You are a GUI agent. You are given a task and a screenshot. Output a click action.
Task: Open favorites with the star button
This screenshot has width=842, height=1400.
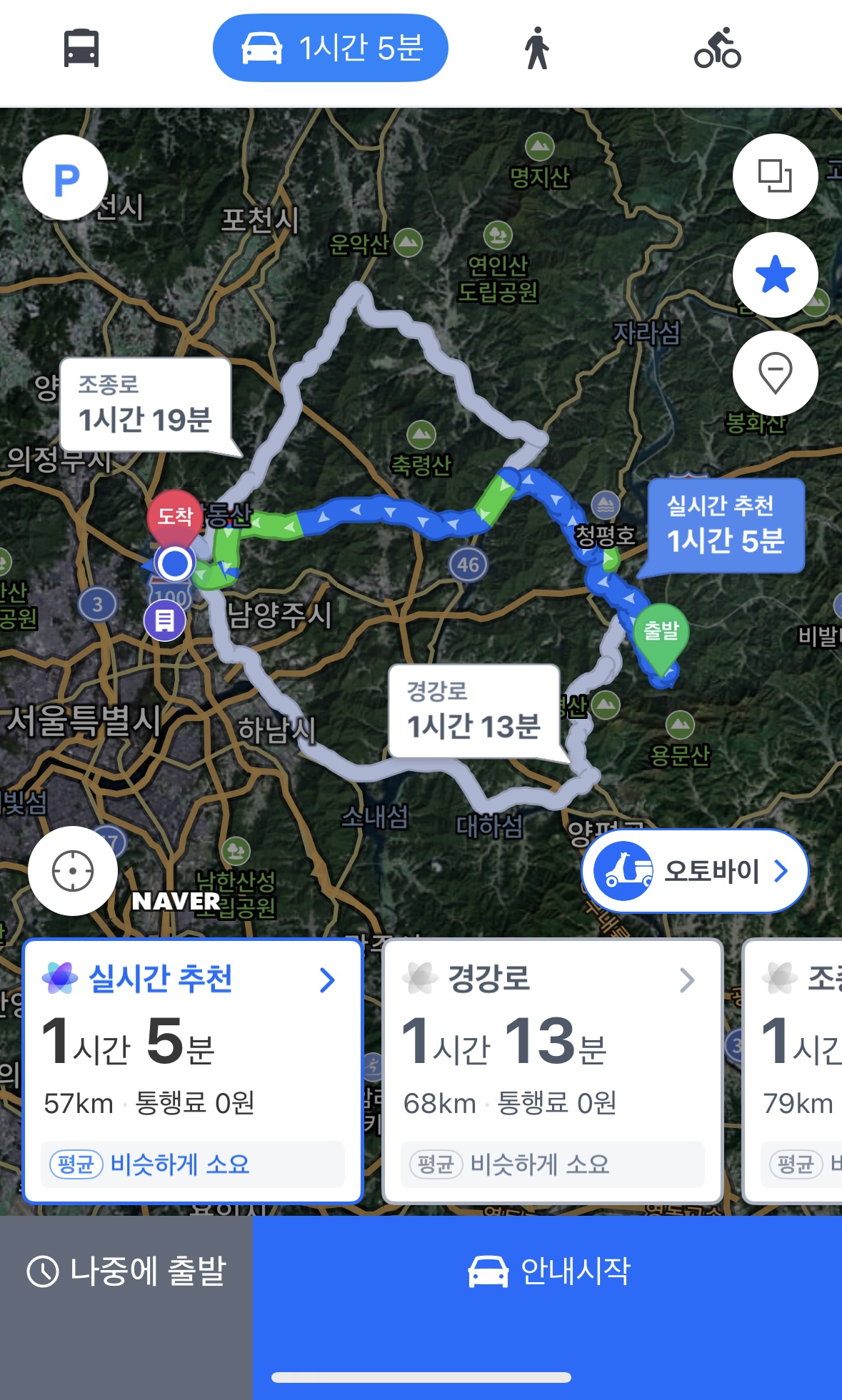click(775, 275)
